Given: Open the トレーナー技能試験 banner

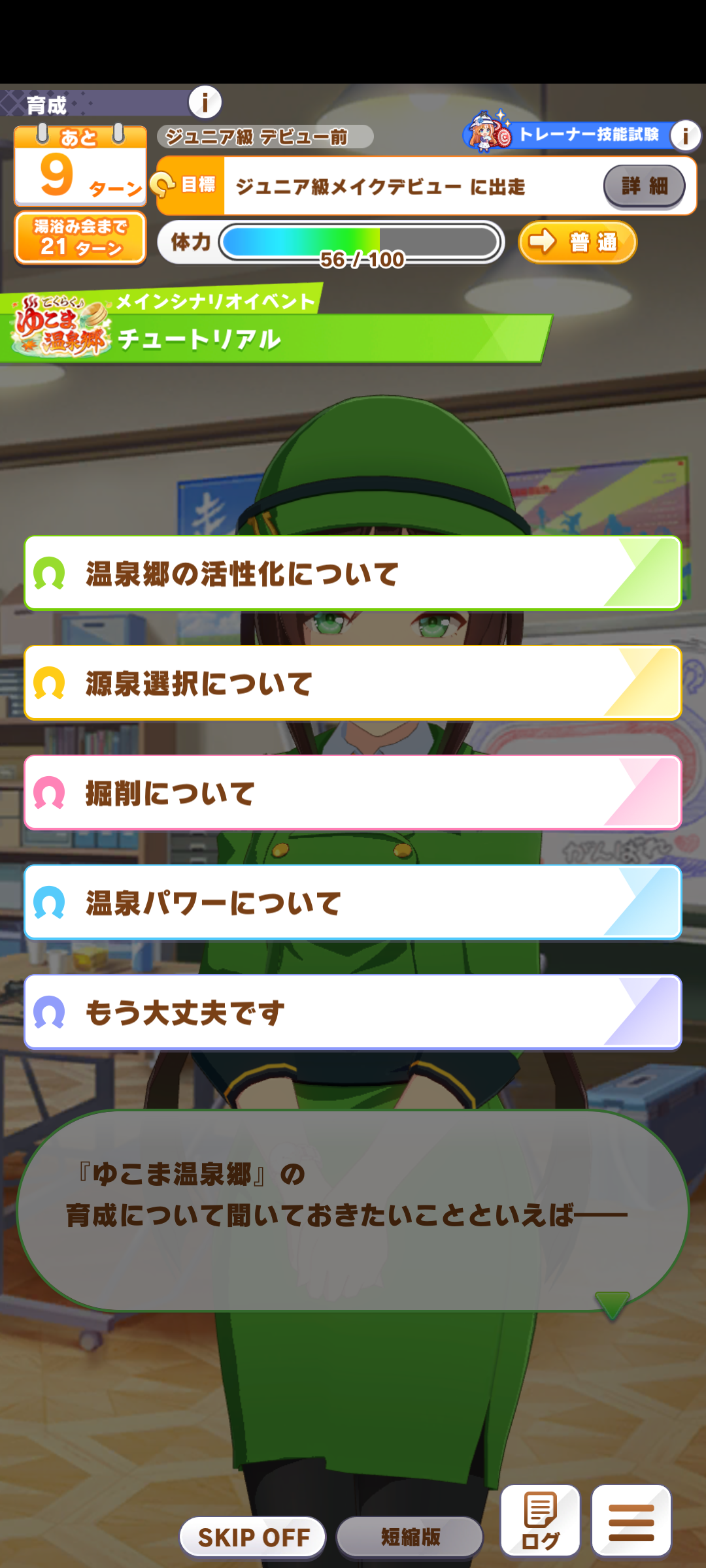Looking at the screenshot, I should (569, 135).
